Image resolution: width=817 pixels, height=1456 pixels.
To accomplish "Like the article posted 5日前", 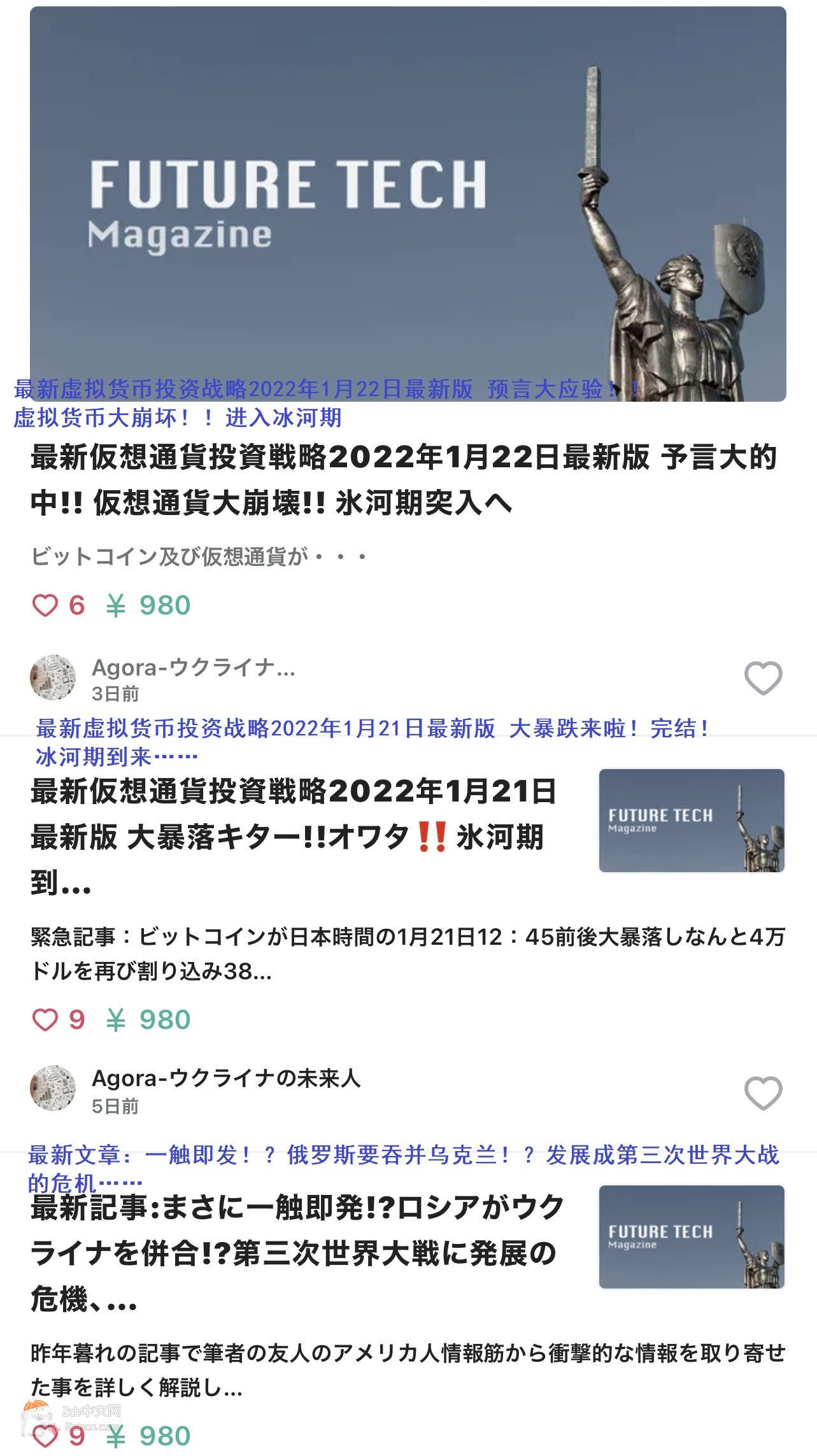I will coord(763,1093).
